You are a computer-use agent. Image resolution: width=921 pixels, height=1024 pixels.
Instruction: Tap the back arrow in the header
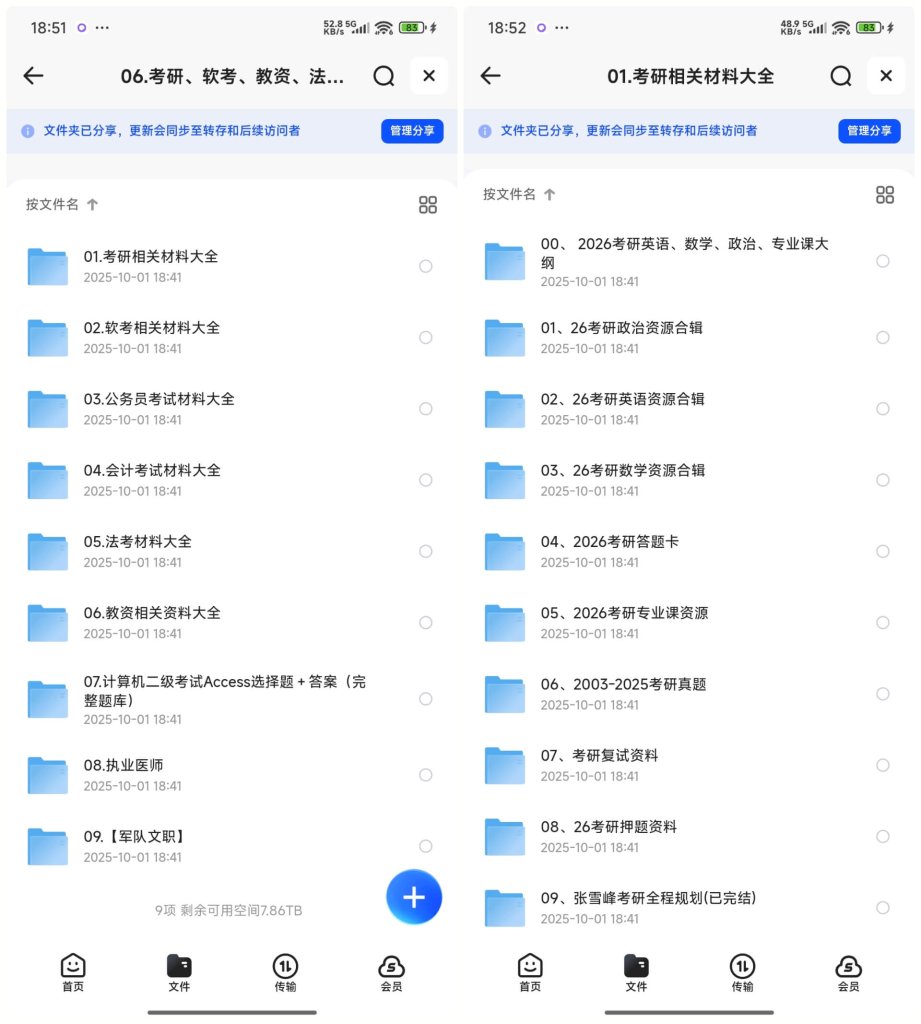tap(33, 76)
